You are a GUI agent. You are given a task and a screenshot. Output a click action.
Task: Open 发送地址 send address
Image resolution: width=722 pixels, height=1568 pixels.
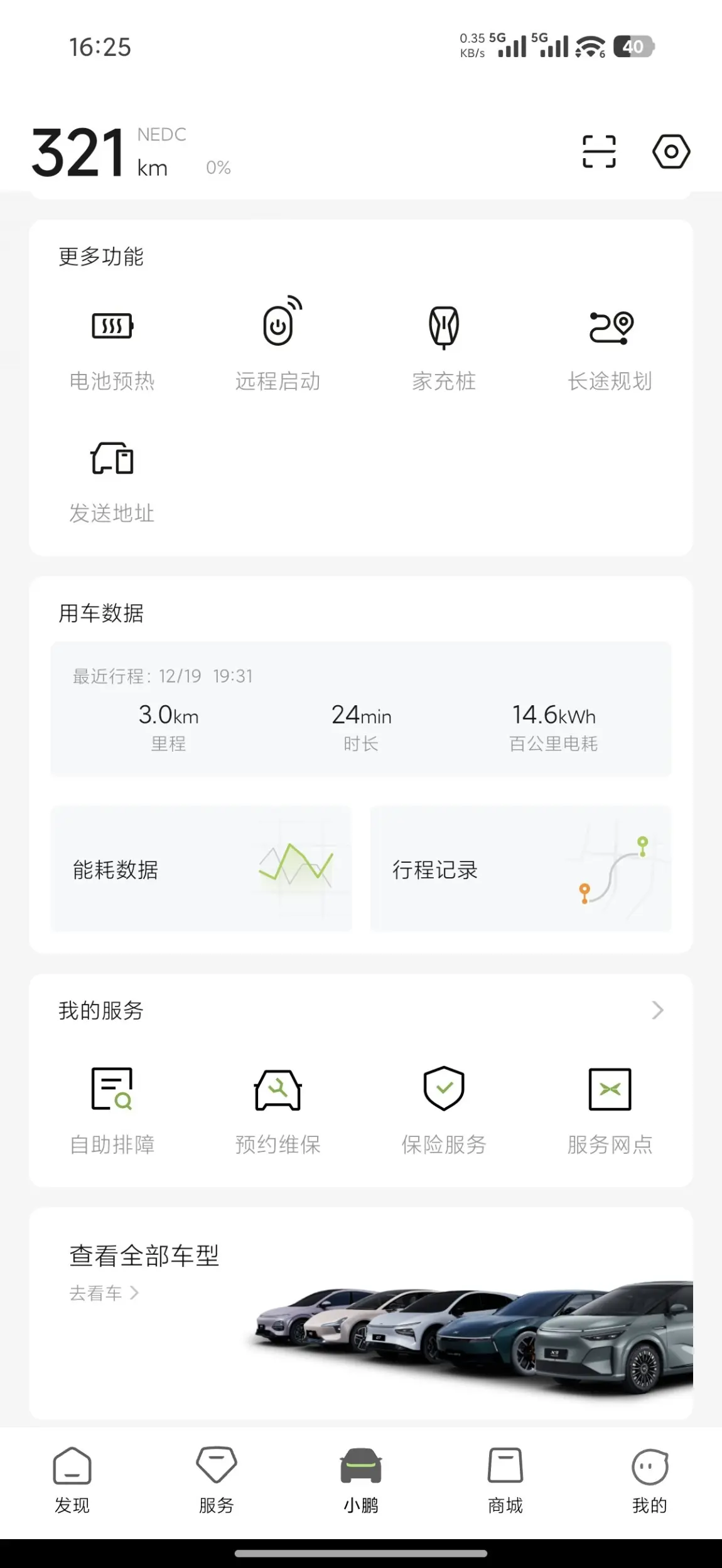coord(112,480)
